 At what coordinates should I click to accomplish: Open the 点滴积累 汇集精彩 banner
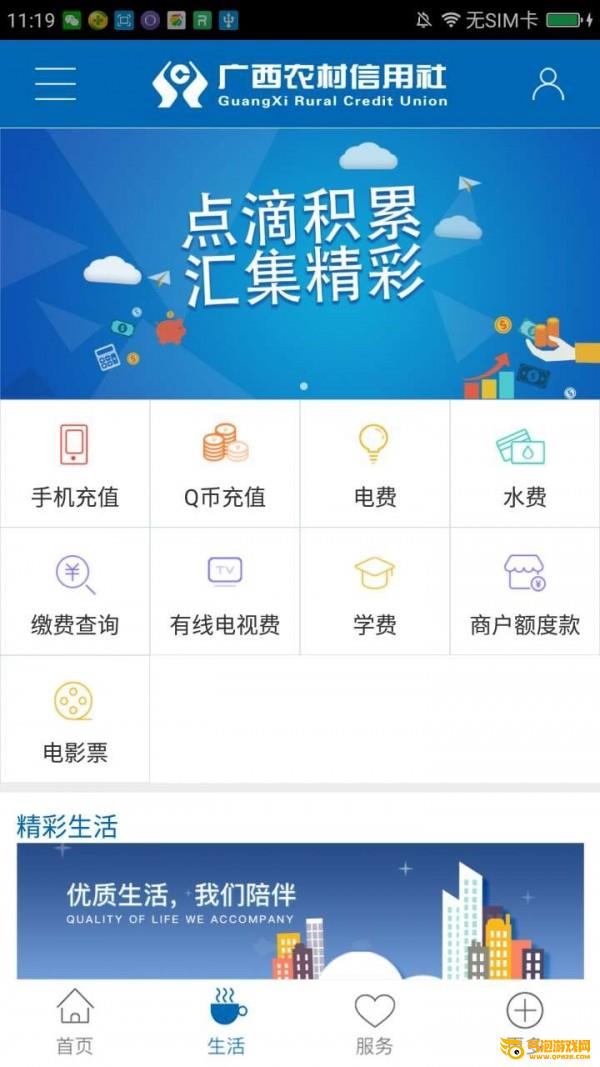pos(300,264)
